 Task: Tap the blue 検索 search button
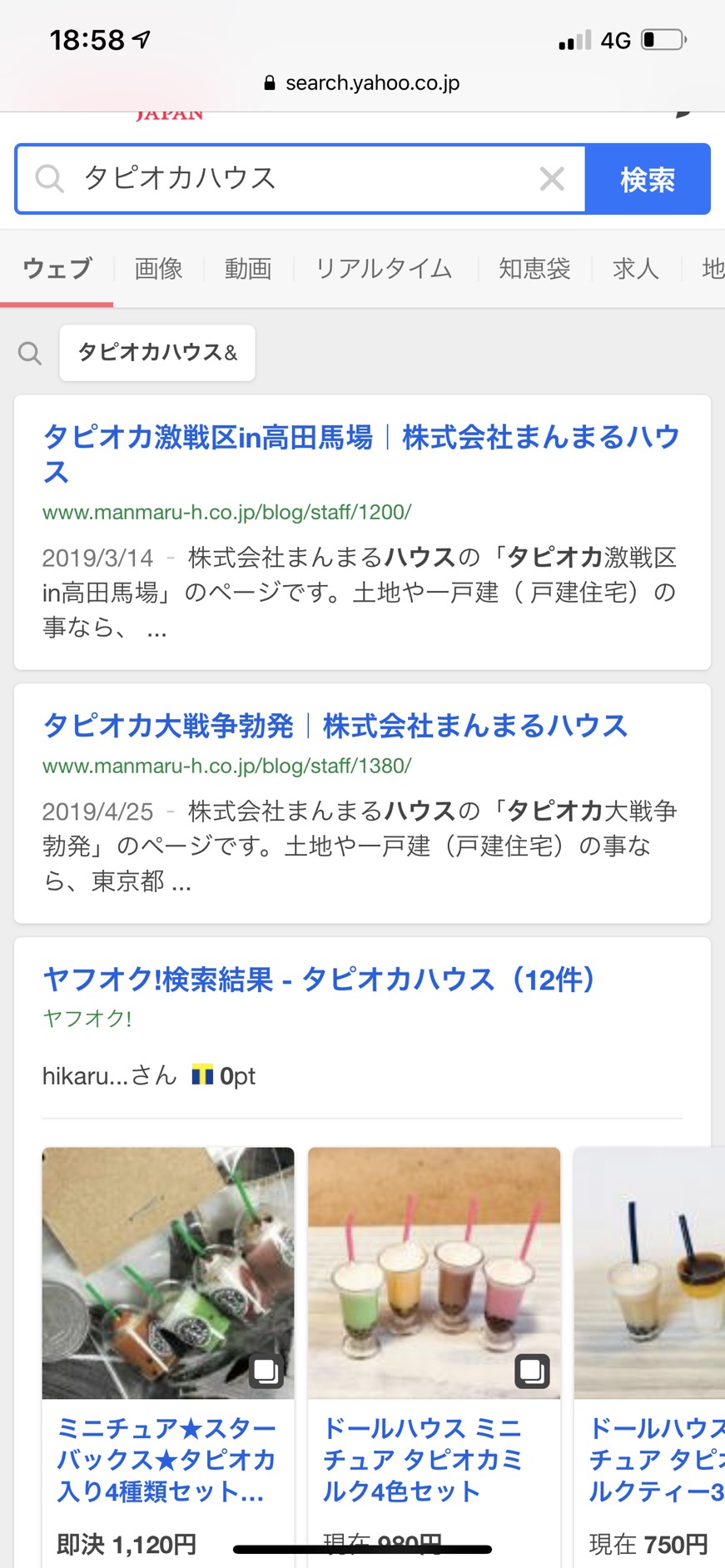pyautogui.click(x=648, y=179)
